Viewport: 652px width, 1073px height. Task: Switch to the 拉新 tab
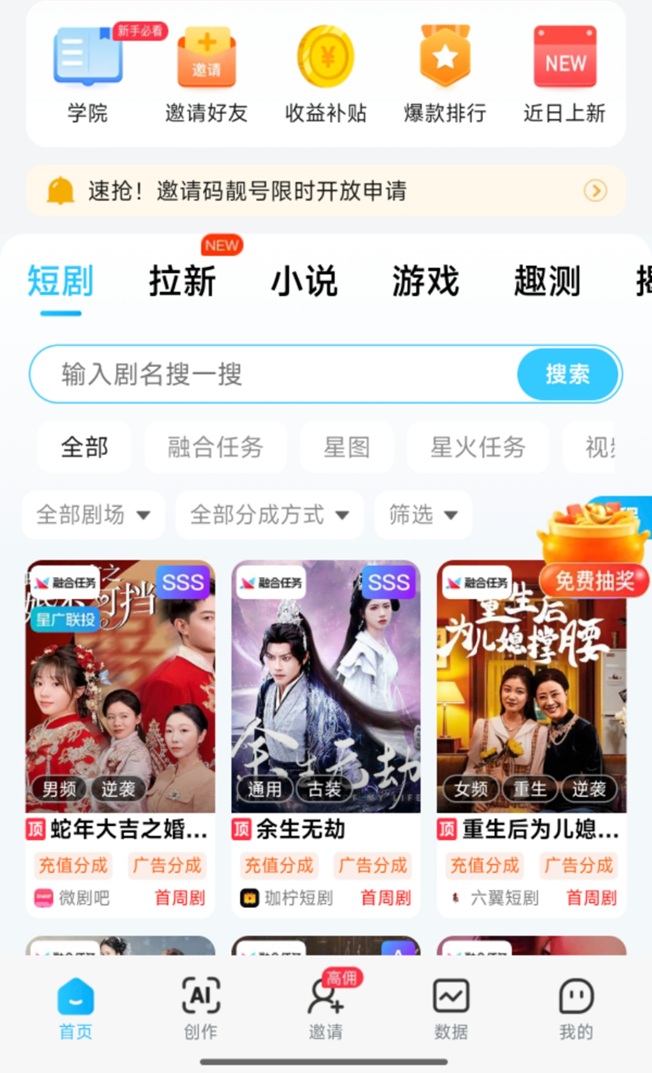[x=182, y=281]
